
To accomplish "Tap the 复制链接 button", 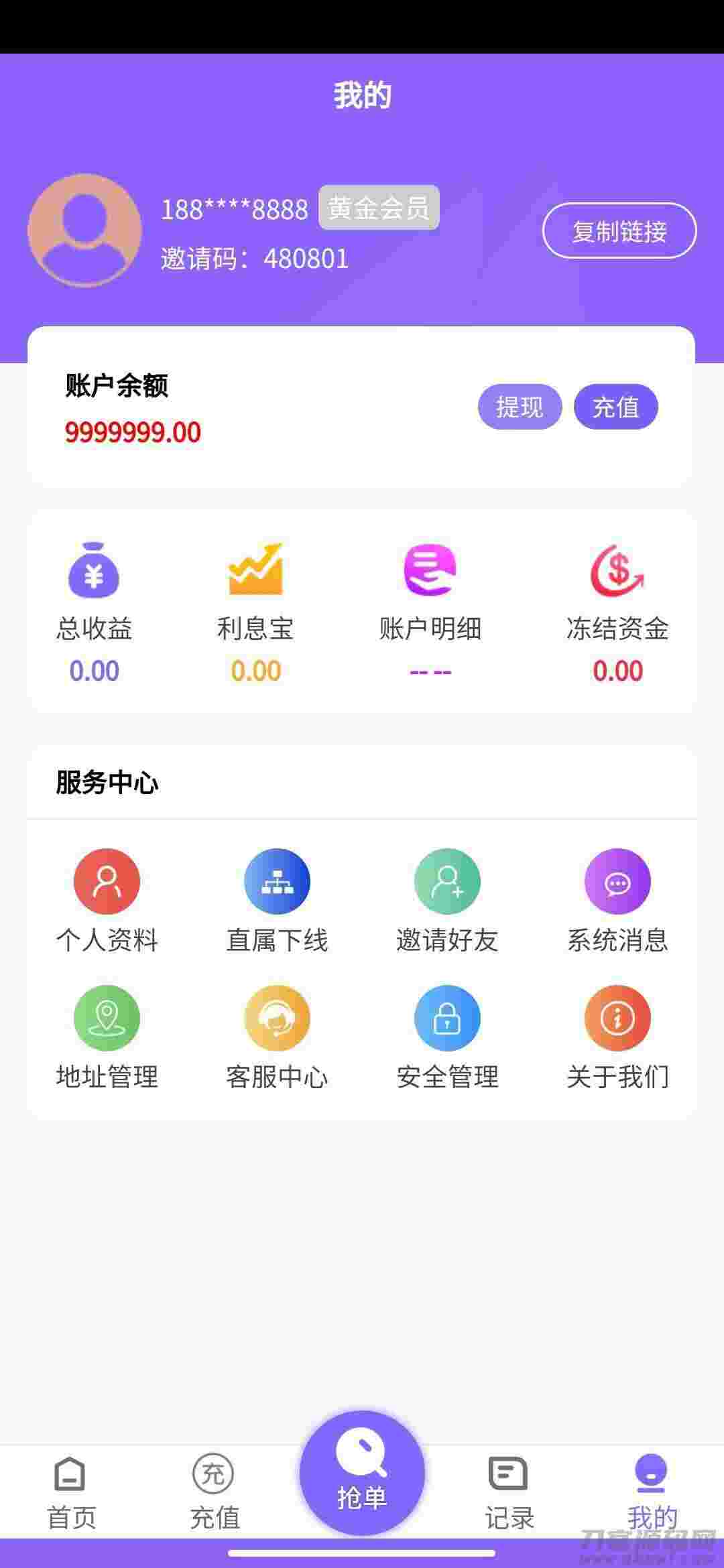I will (619, 231).
